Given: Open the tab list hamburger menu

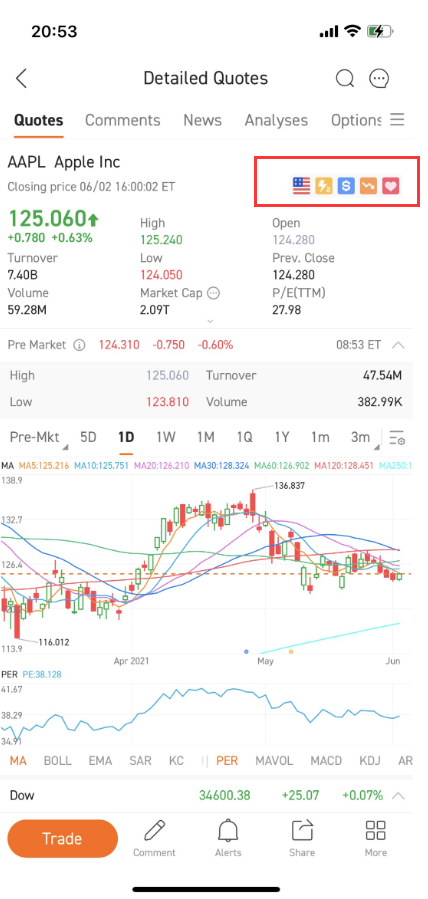Looking at the screenshot, I should [397, 119].
